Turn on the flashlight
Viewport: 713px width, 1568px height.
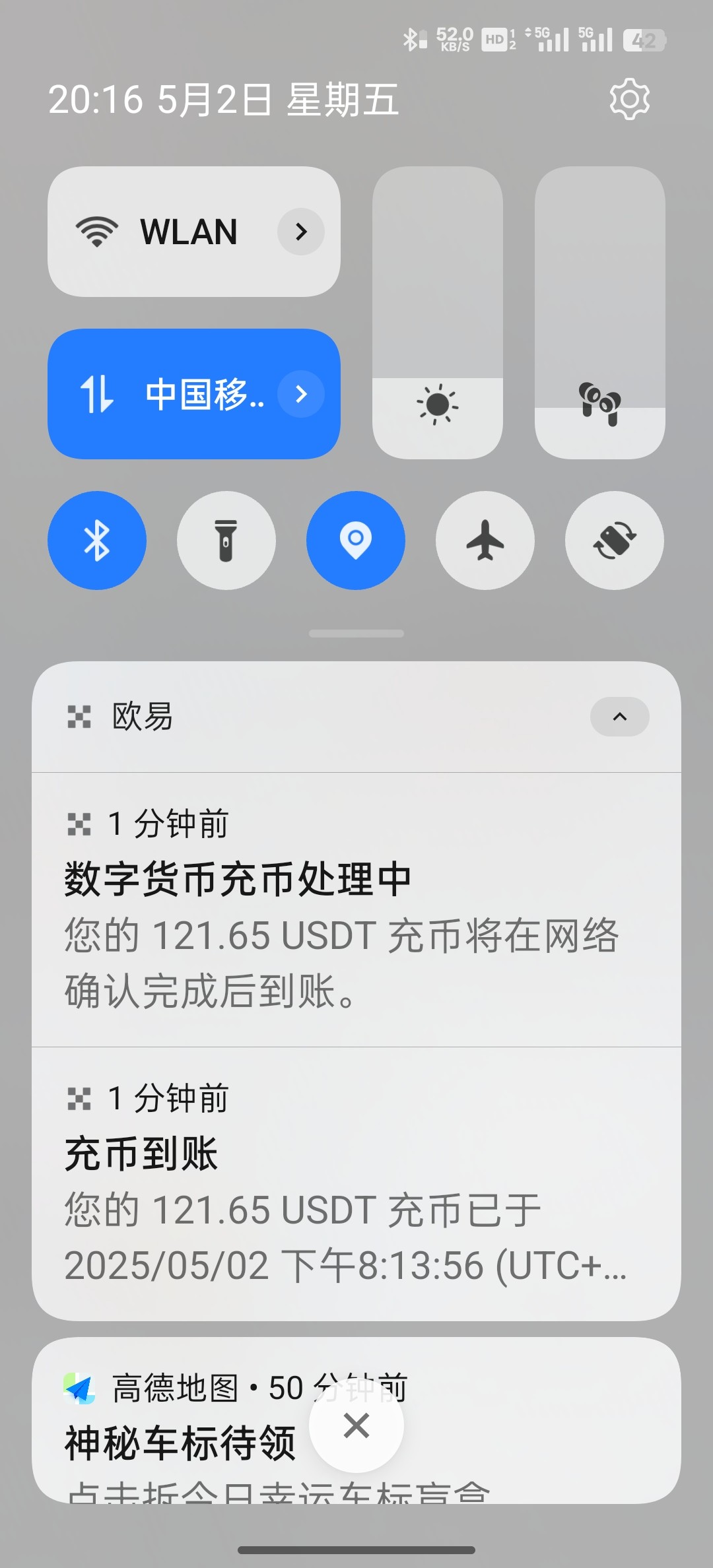click(x=226, y=540)
